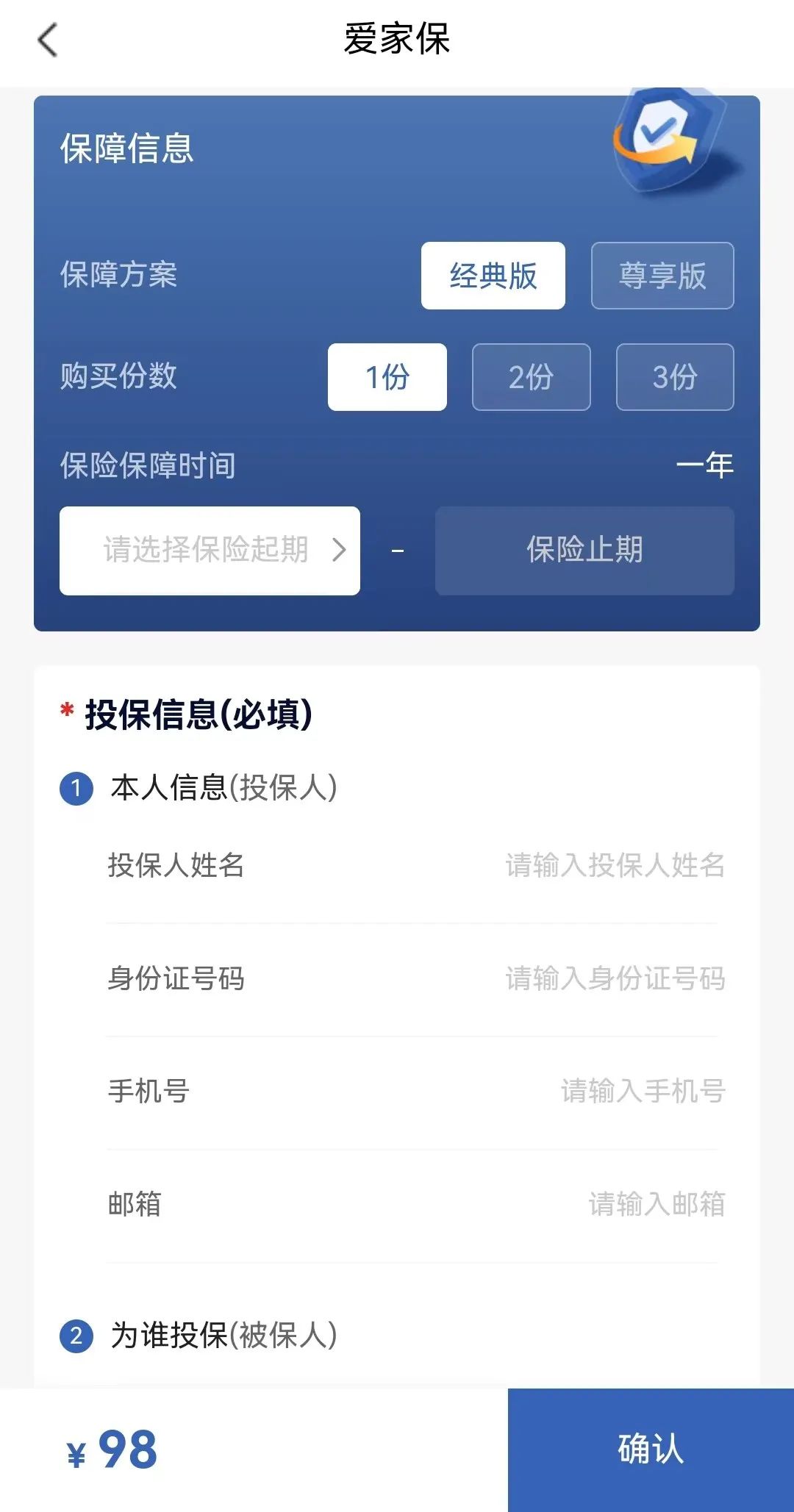Click the dash between start and end date
Screen dimensions: 794x1512
pos(398,551)
